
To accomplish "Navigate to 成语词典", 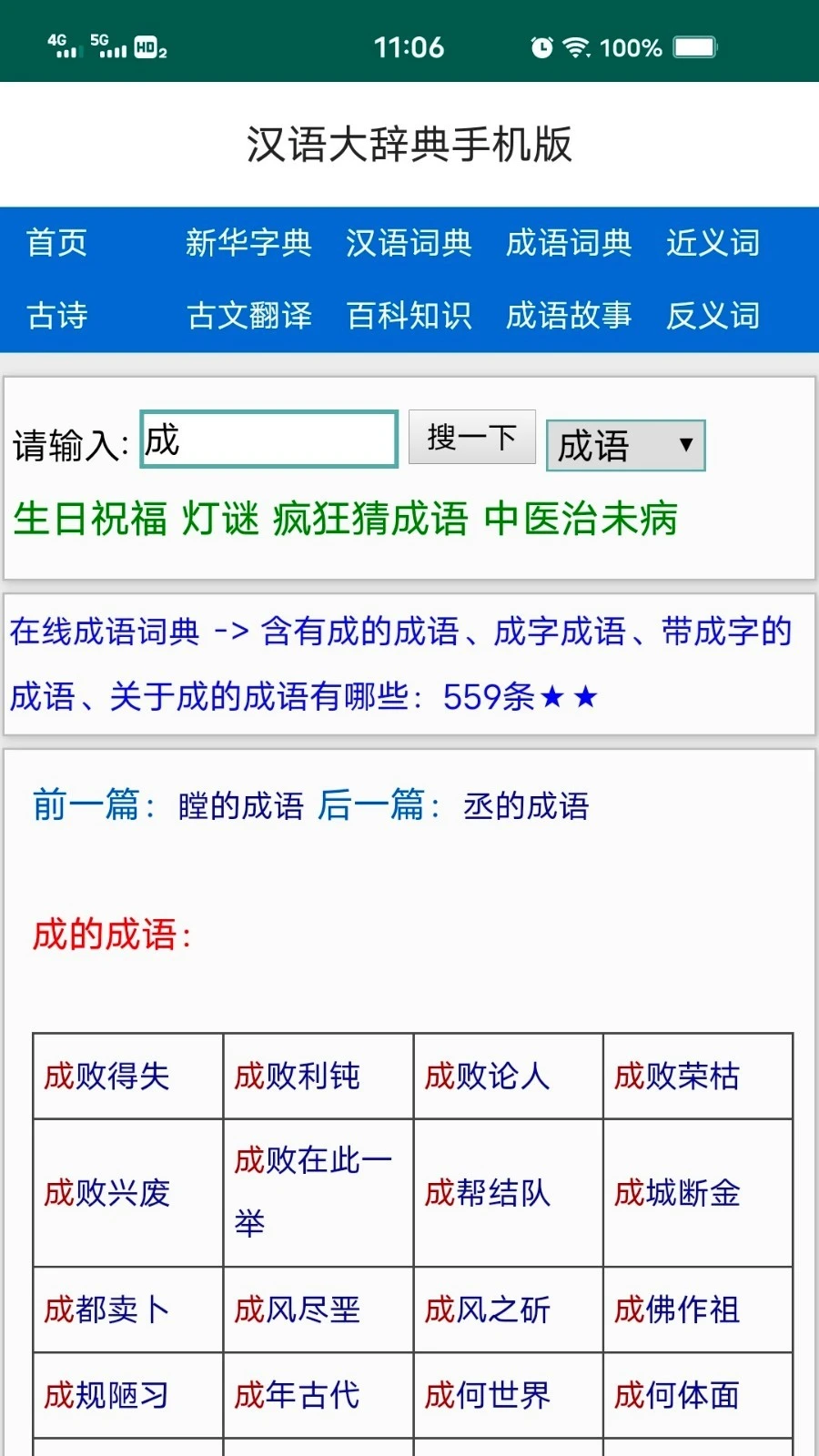I will tap(569, 243).
